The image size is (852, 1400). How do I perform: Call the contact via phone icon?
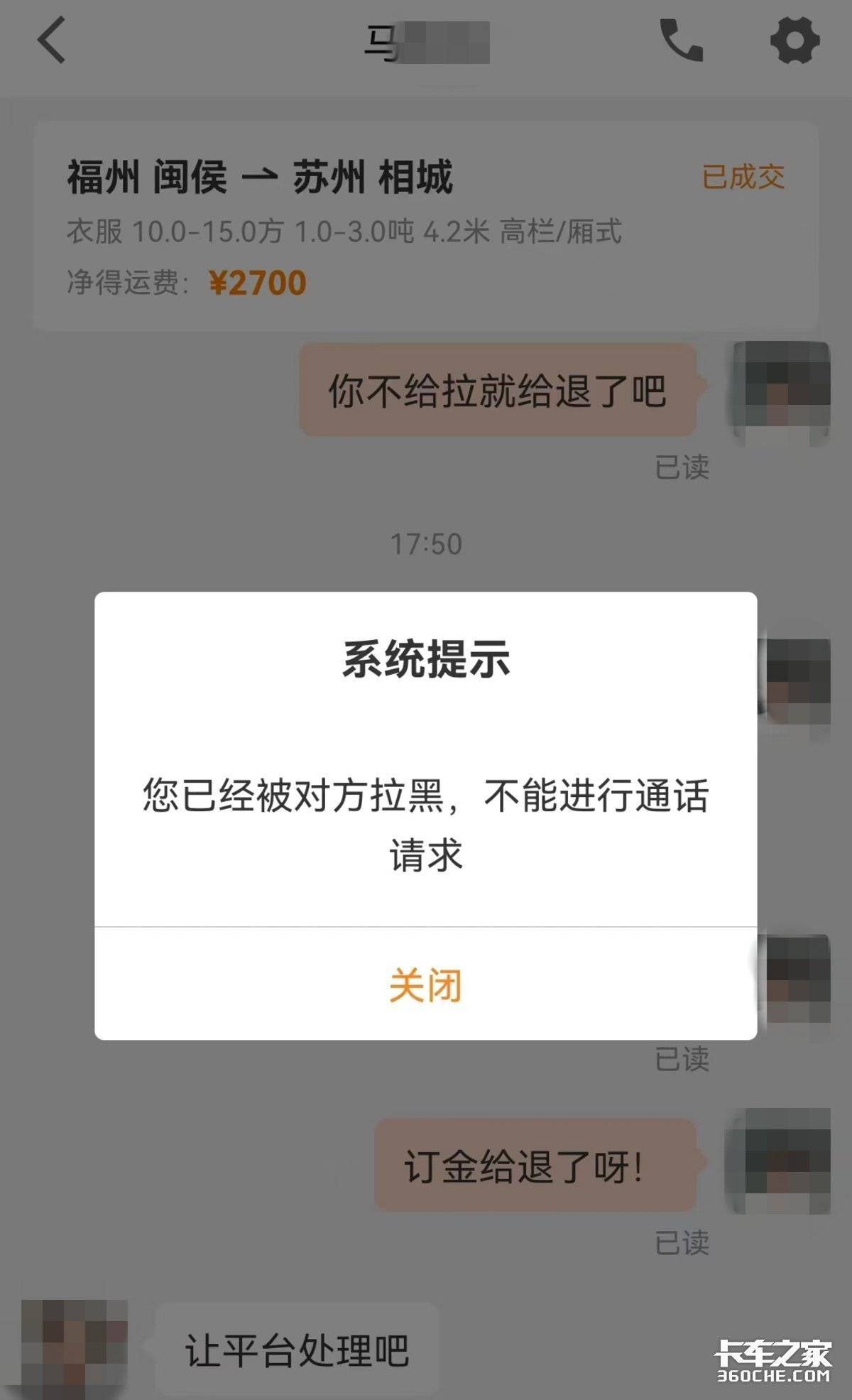[x=681, y=40]
